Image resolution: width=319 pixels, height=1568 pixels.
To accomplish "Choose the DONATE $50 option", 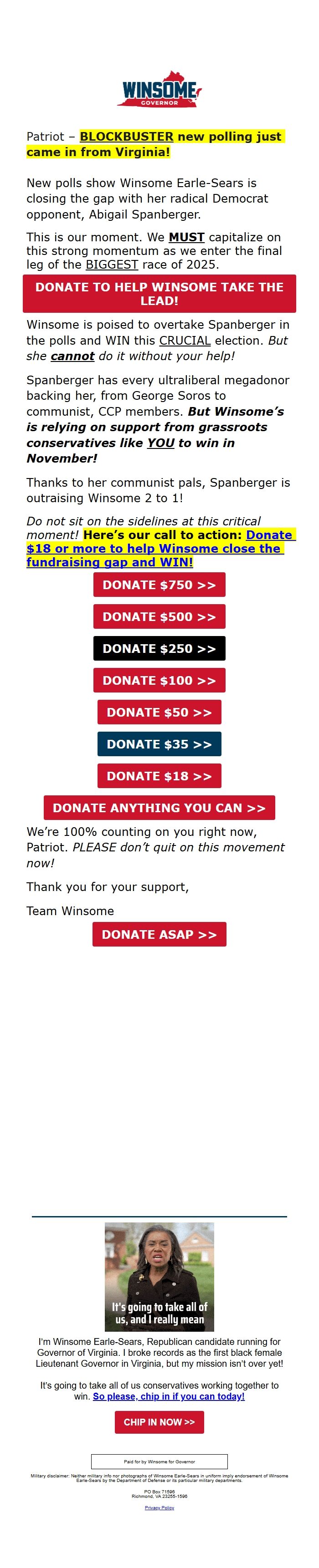I will [159, 712].
